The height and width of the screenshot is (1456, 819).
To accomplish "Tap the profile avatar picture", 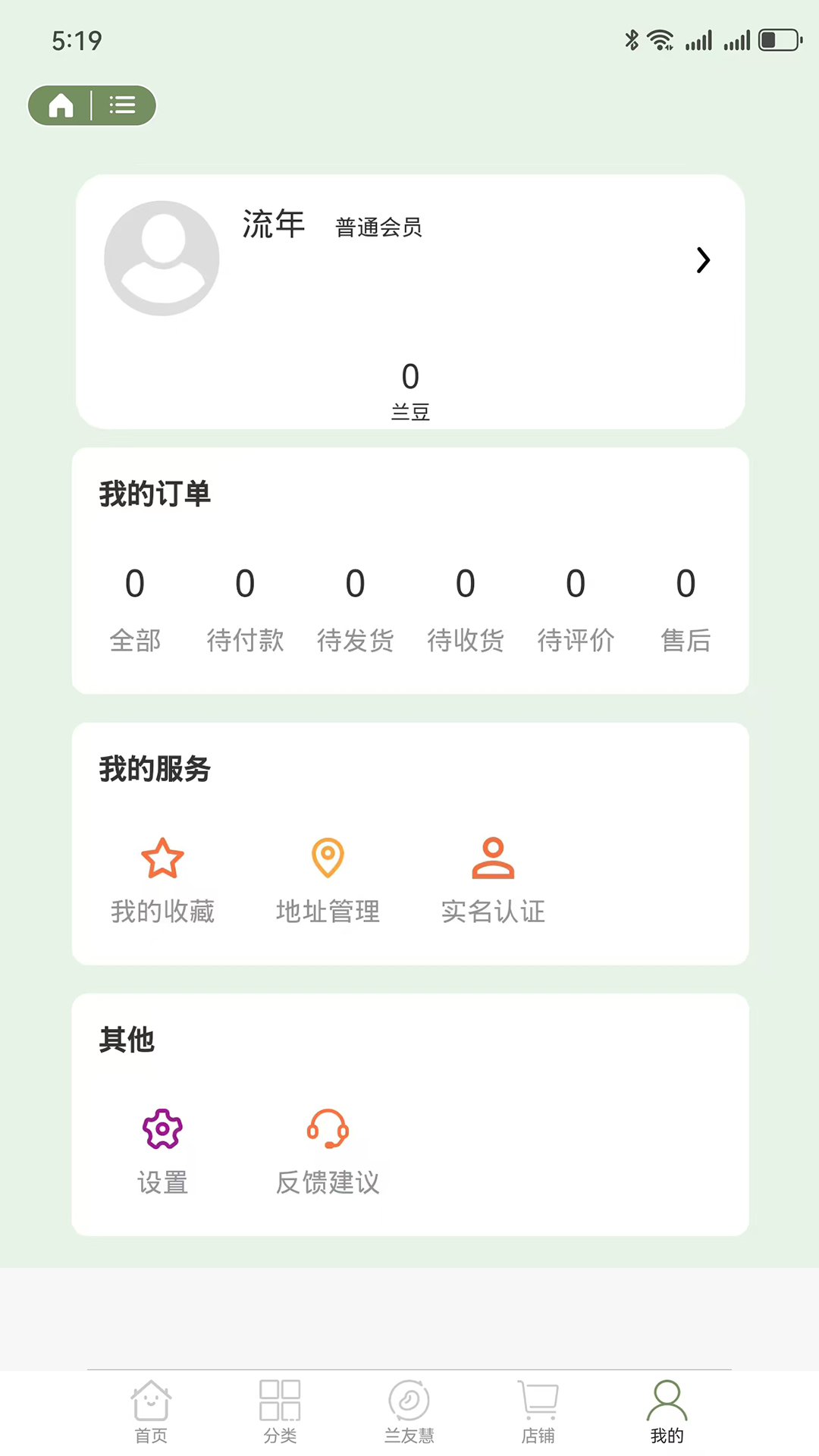I will (x=162, y=257).
